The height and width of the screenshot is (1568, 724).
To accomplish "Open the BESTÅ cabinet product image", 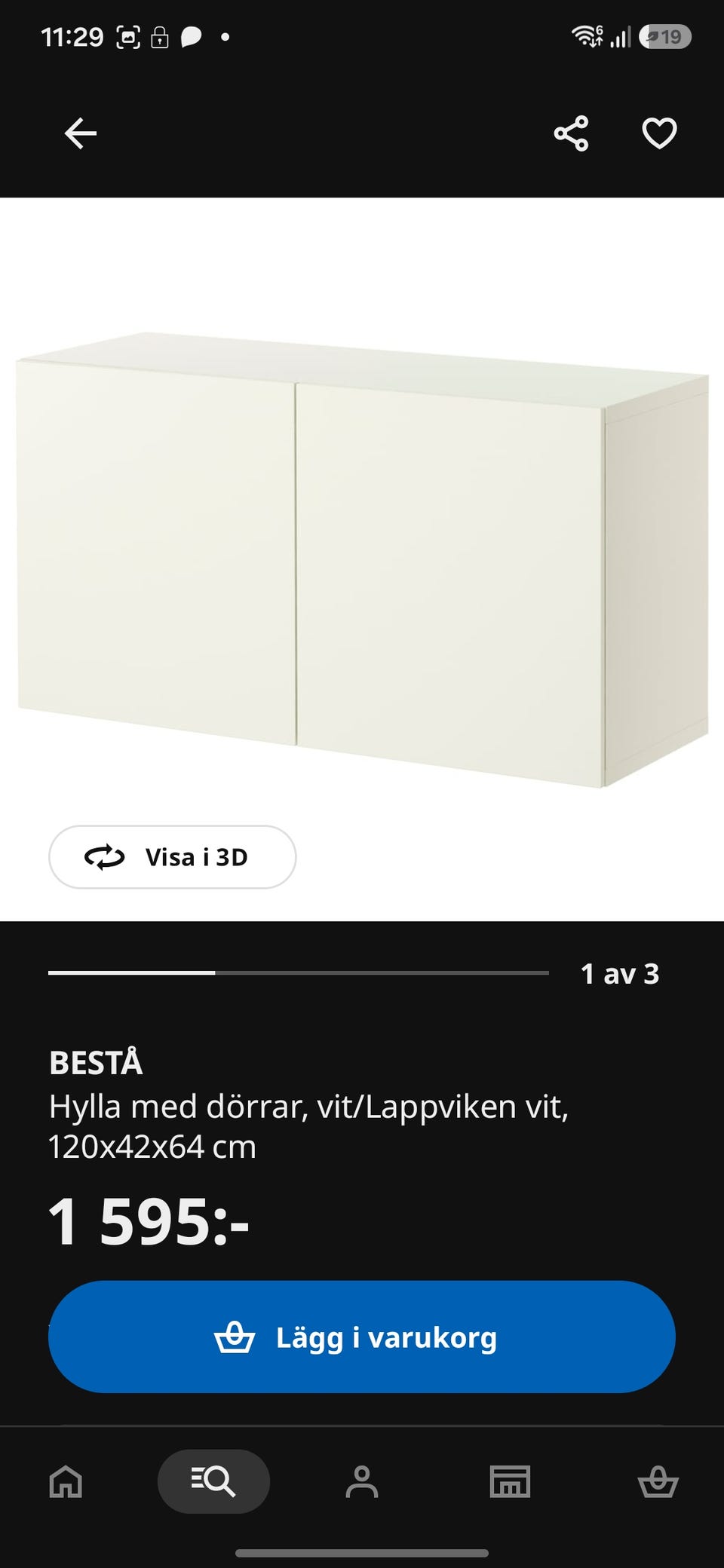I will [362, 559].
